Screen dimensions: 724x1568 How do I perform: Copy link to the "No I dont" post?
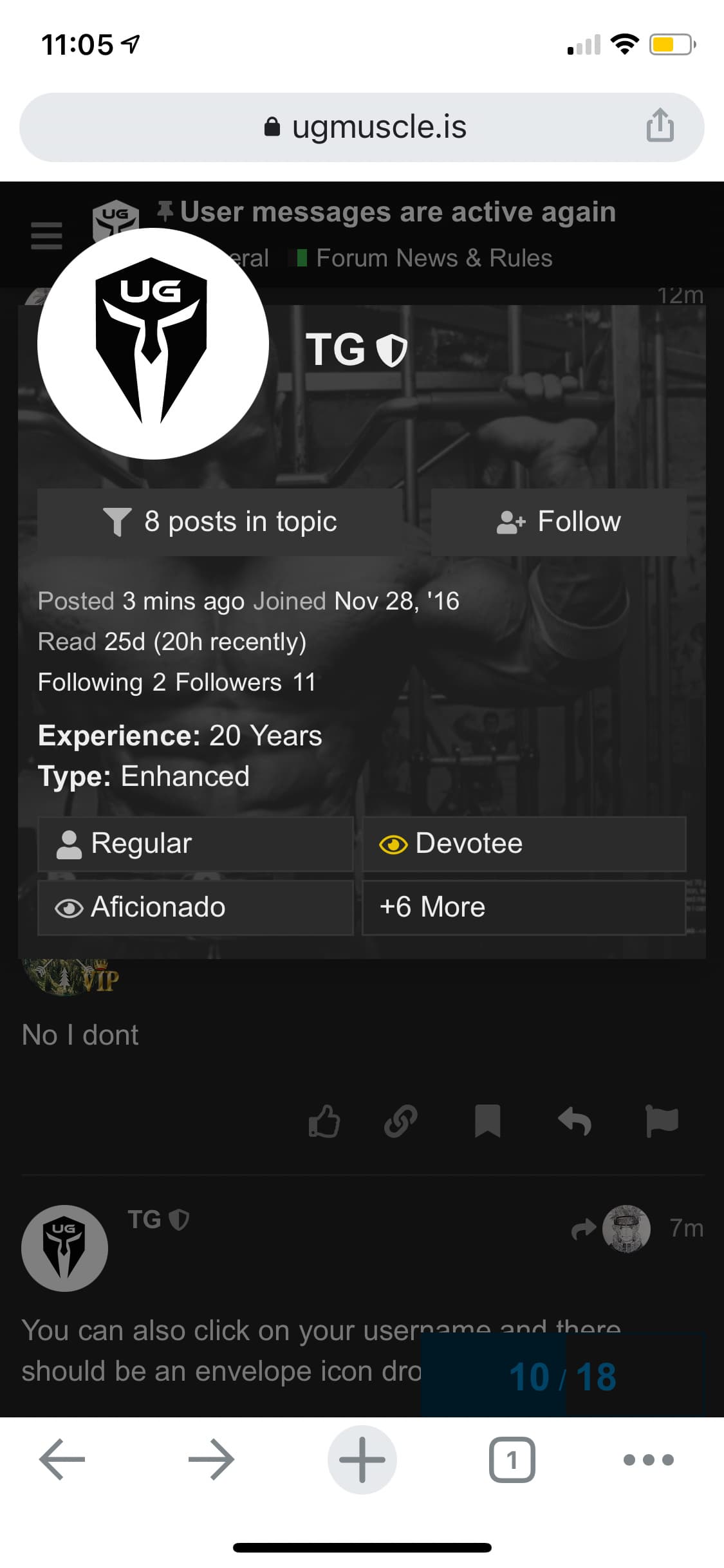[x=401, y=1121]
